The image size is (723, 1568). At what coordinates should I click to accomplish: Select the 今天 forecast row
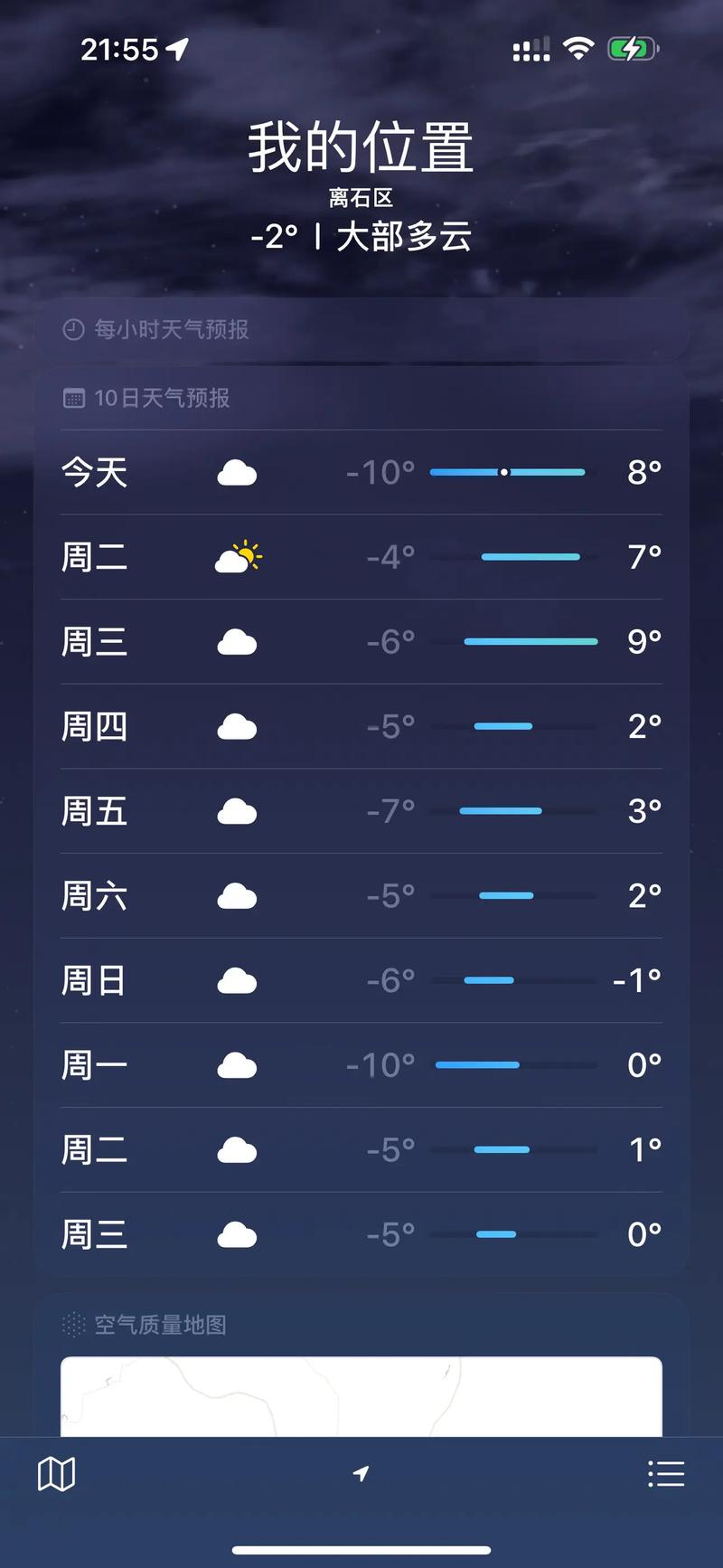point(361,472)
